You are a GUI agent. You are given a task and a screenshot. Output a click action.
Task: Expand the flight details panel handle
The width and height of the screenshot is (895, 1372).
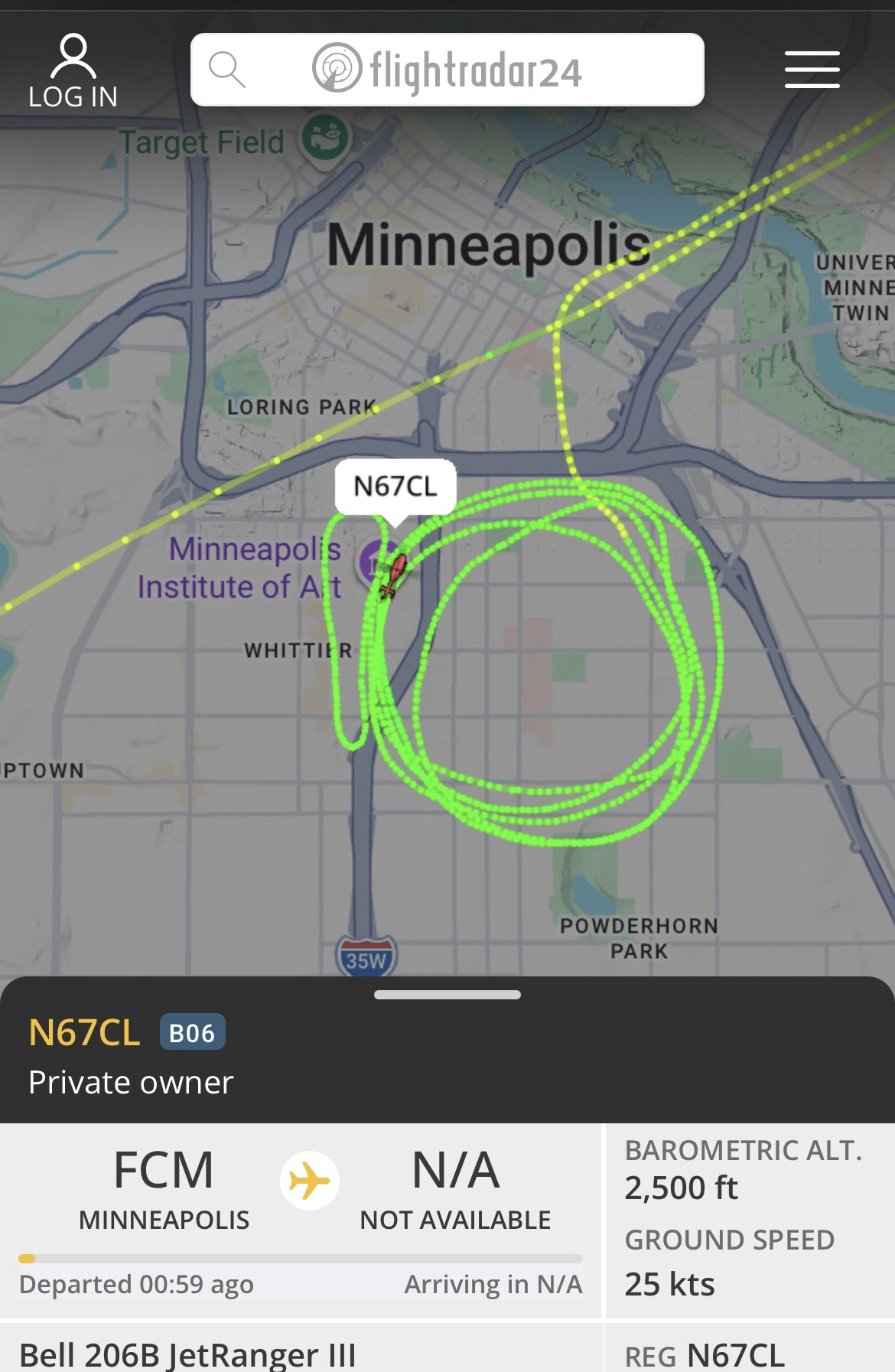[447, 995]
